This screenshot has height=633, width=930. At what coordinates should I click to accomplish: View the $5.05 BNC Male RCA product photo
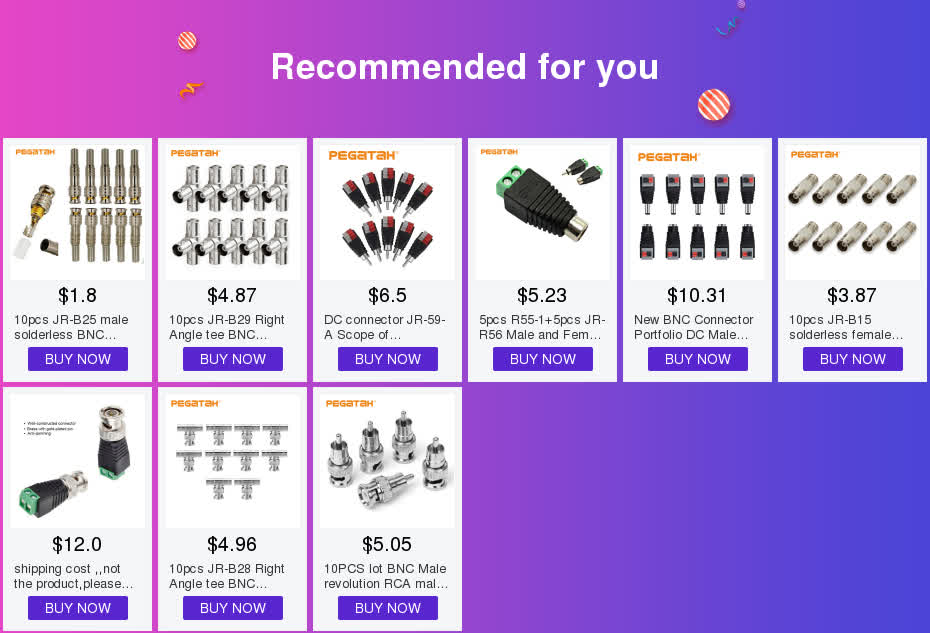tap(387, 461)
